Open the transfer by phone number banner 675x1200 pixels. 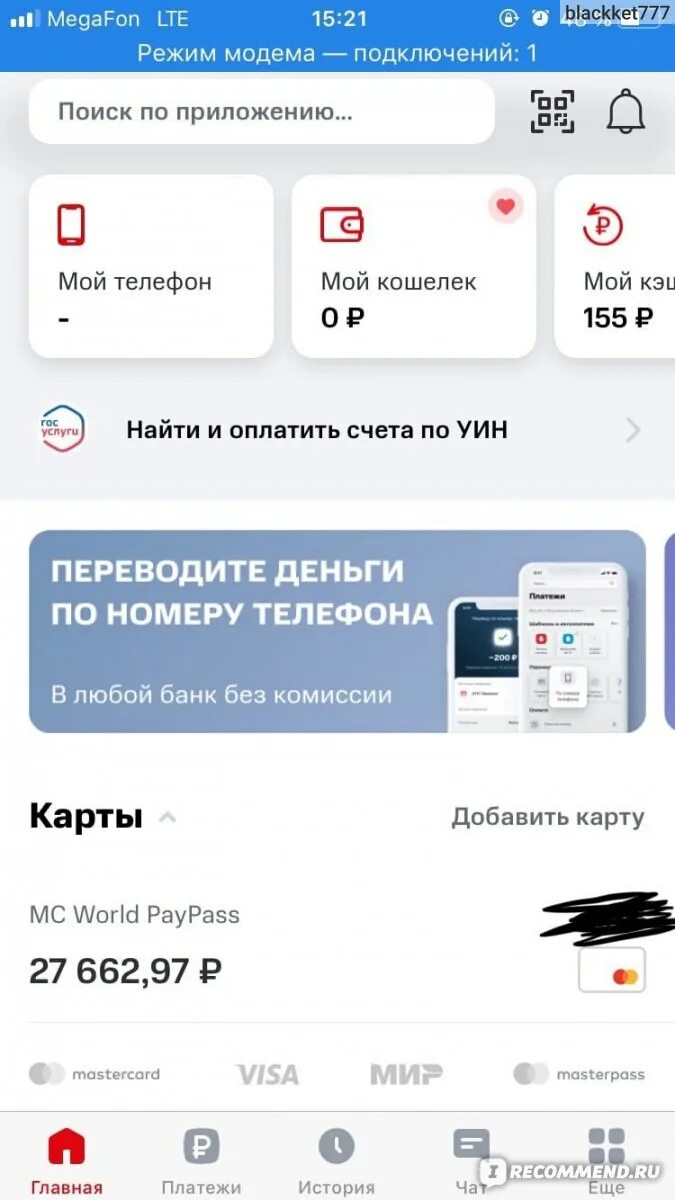tap(337, 631)
